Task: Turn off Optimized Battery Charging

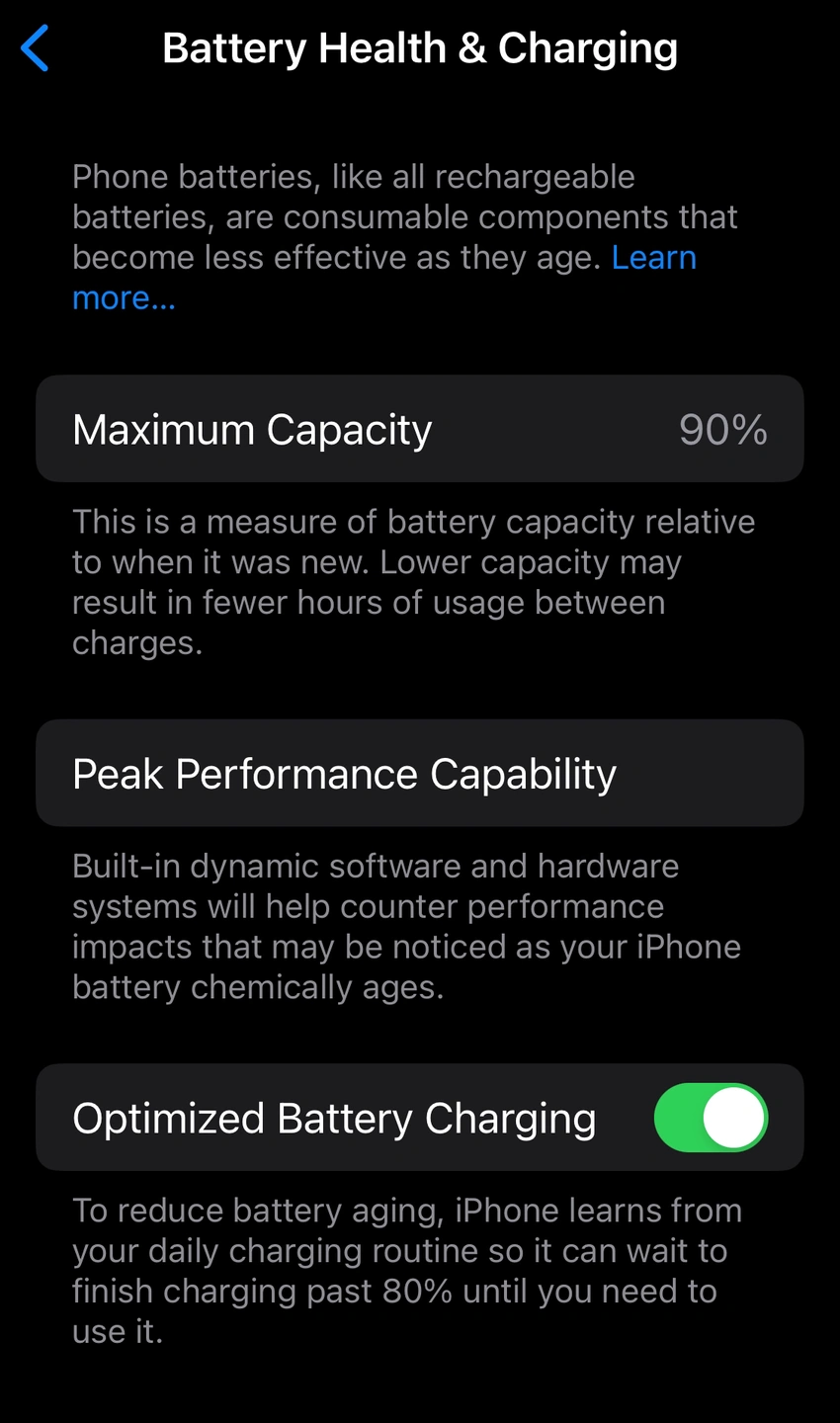Action: tap(711, 1118)
